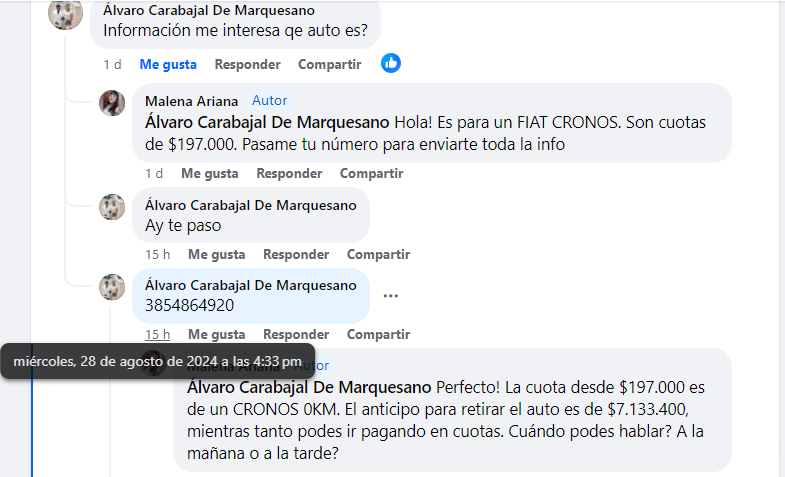This screenshot has height=477, width=785.
Task: Reply to Malena Ariana's FIAT CRONOS comment
Action: [x=289, y=173]
